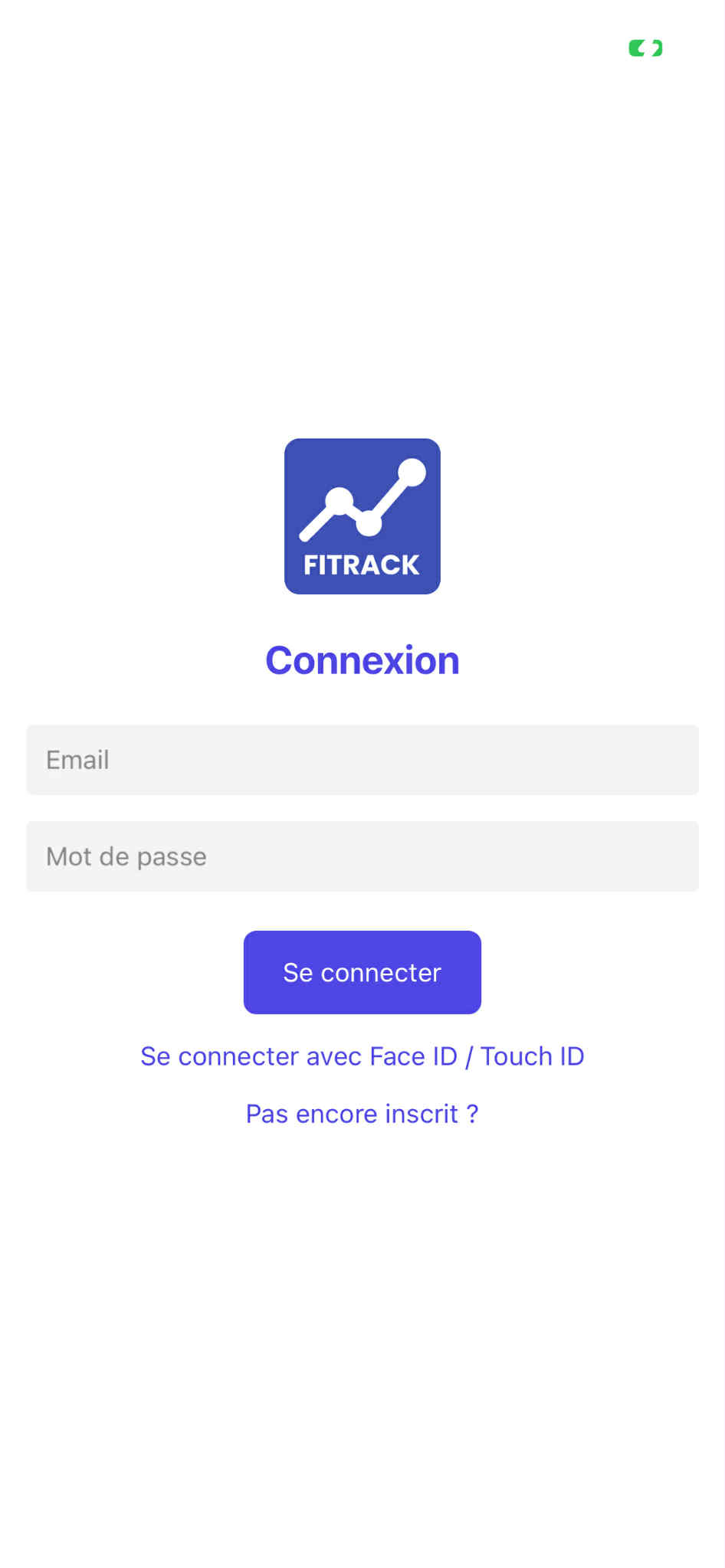Activate login using the blue button
725x1568 pixels.
362,971
